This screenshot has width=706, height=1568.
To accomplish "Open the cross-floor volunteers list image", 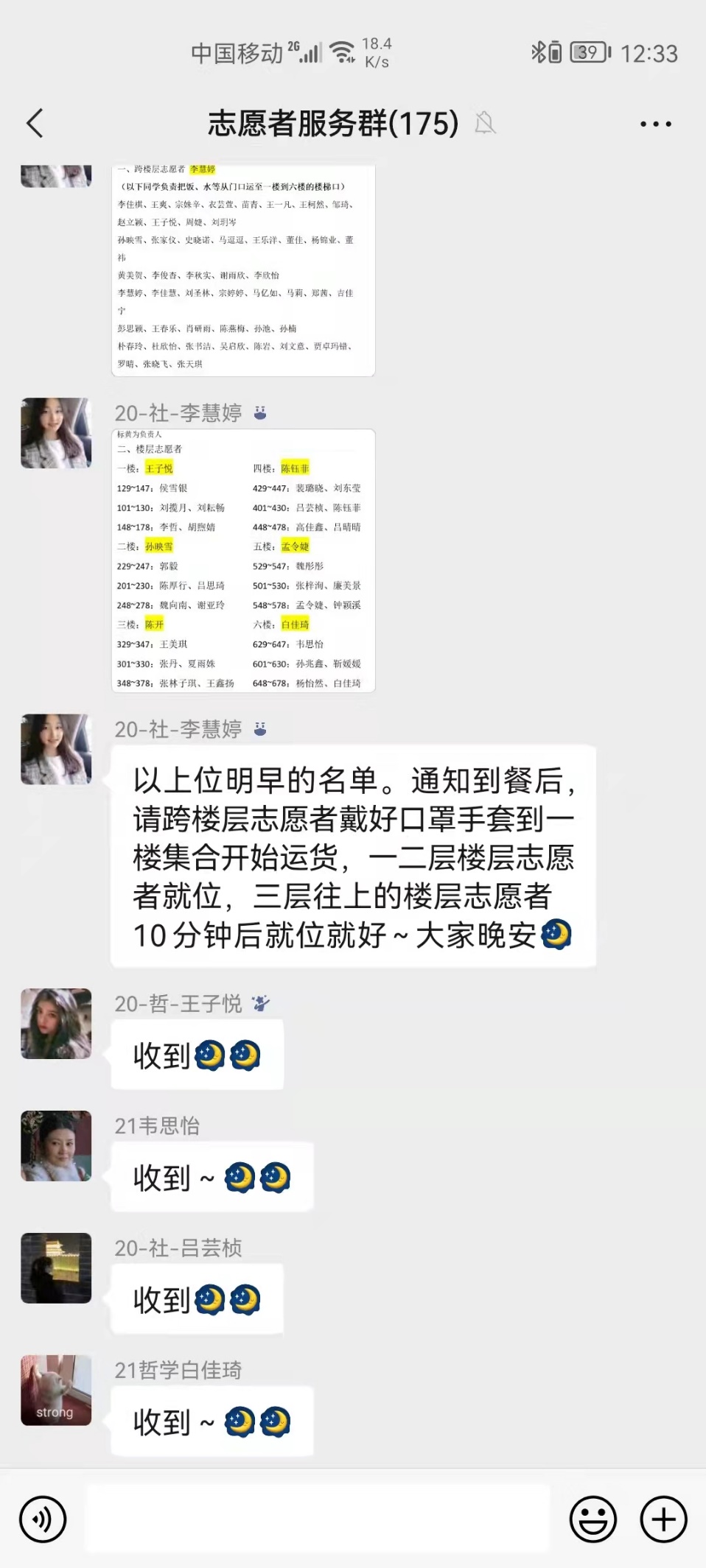I will point(243,270).
